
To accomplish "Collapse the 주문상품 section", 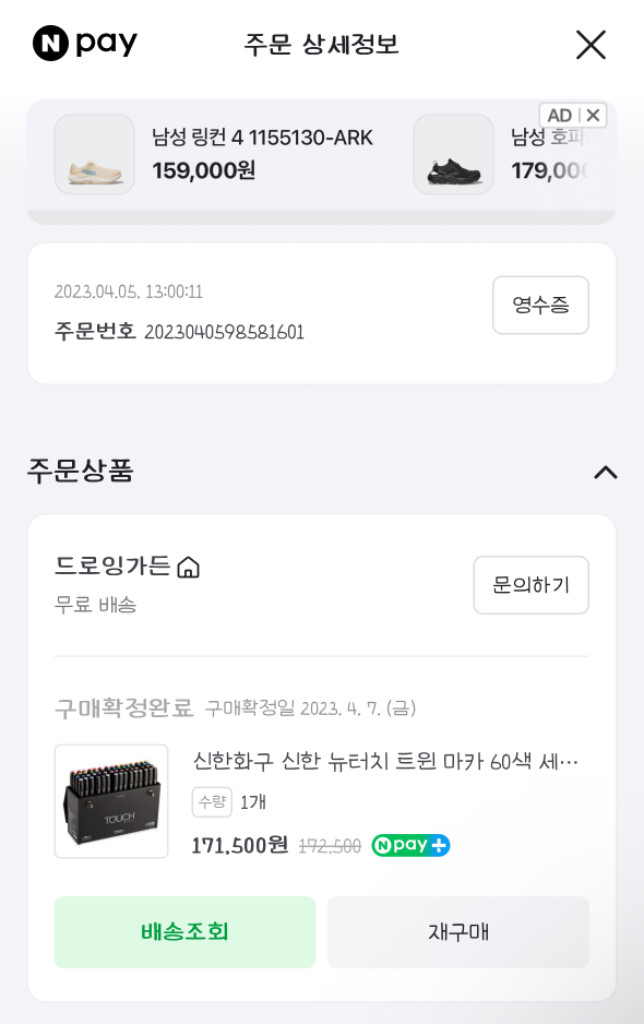I will click(605, 472).
